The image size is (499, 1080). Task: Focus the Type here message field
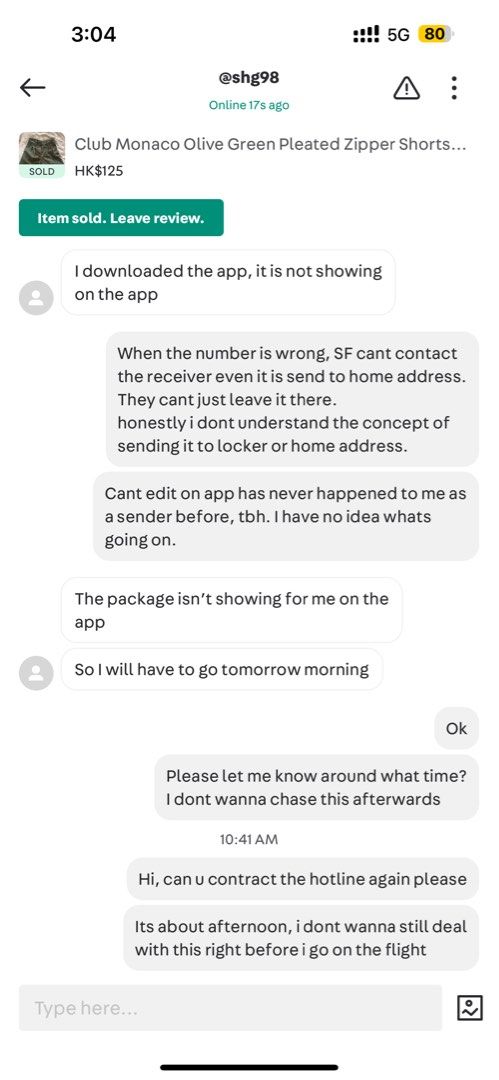click(230, 1008)
